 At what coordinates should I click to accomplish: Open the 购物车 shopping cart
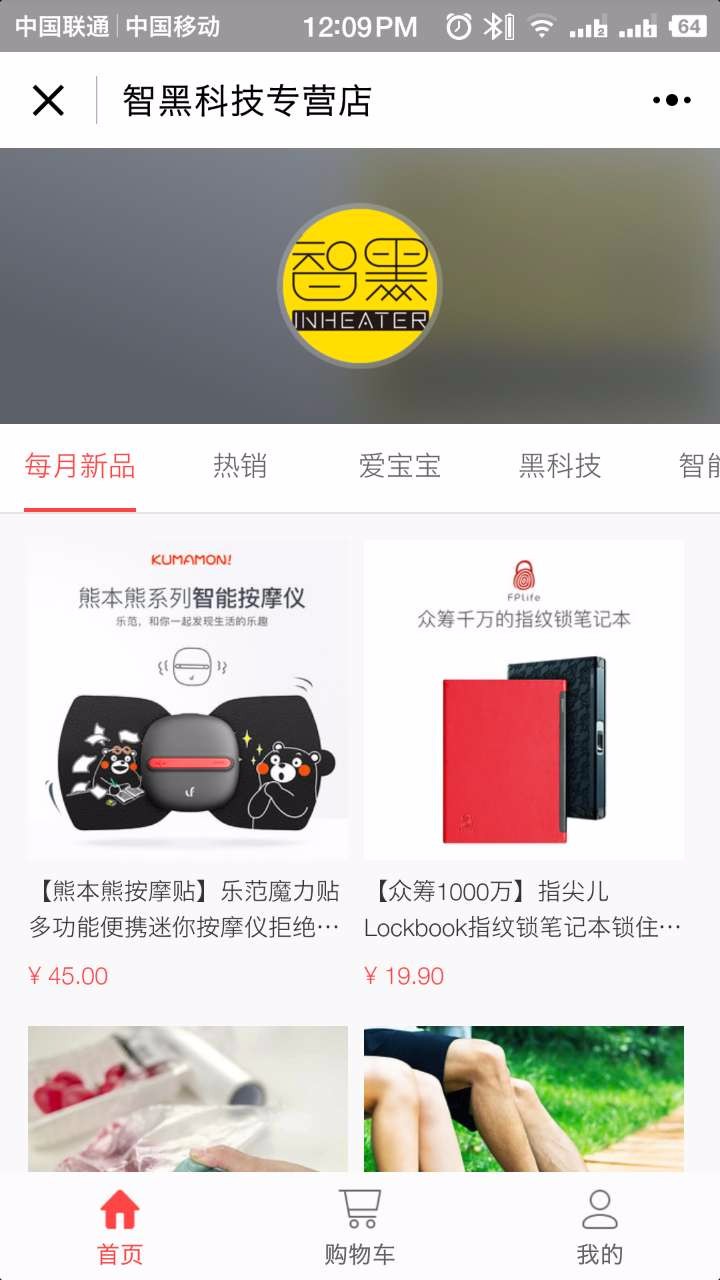[360, 1227]
